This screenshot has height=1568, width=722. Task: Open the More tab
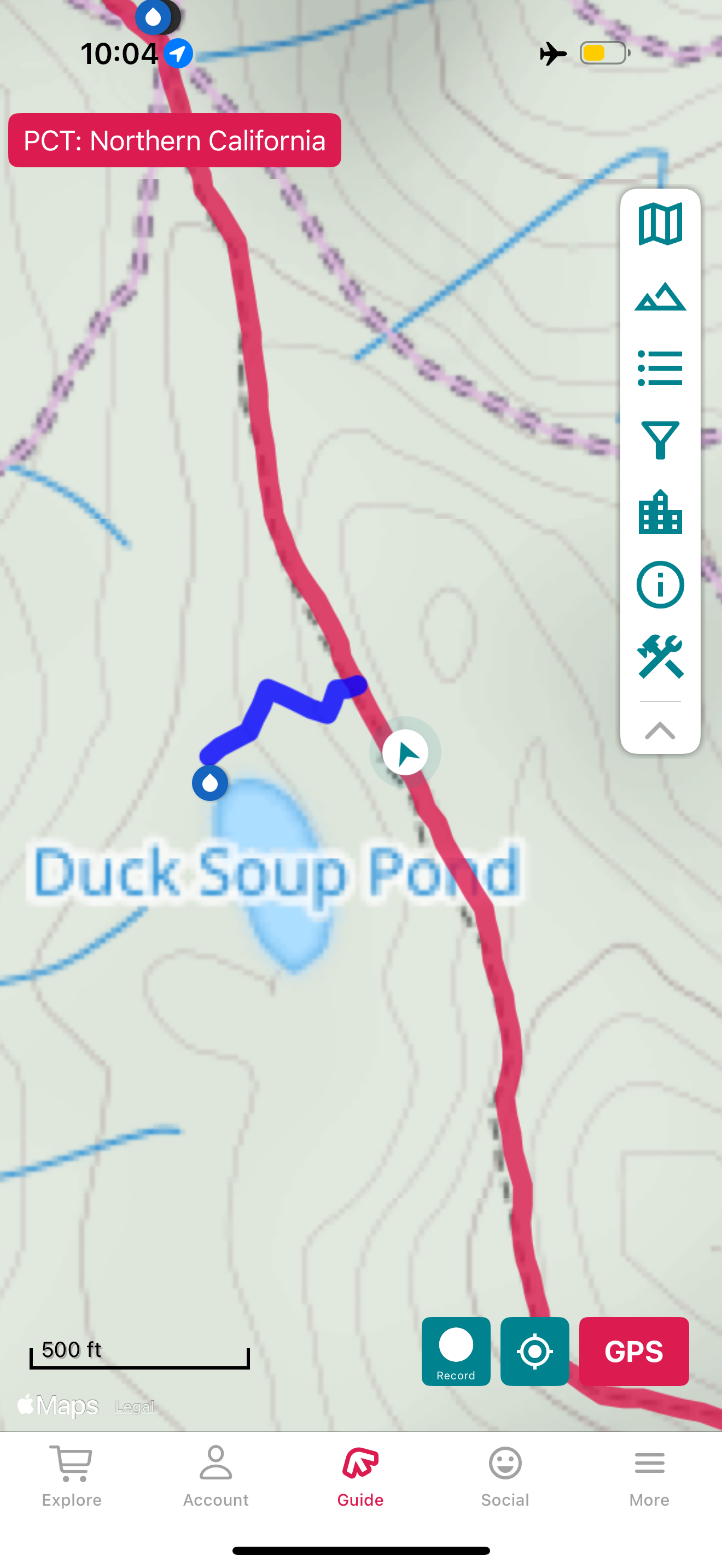(x=649, y=1476)
